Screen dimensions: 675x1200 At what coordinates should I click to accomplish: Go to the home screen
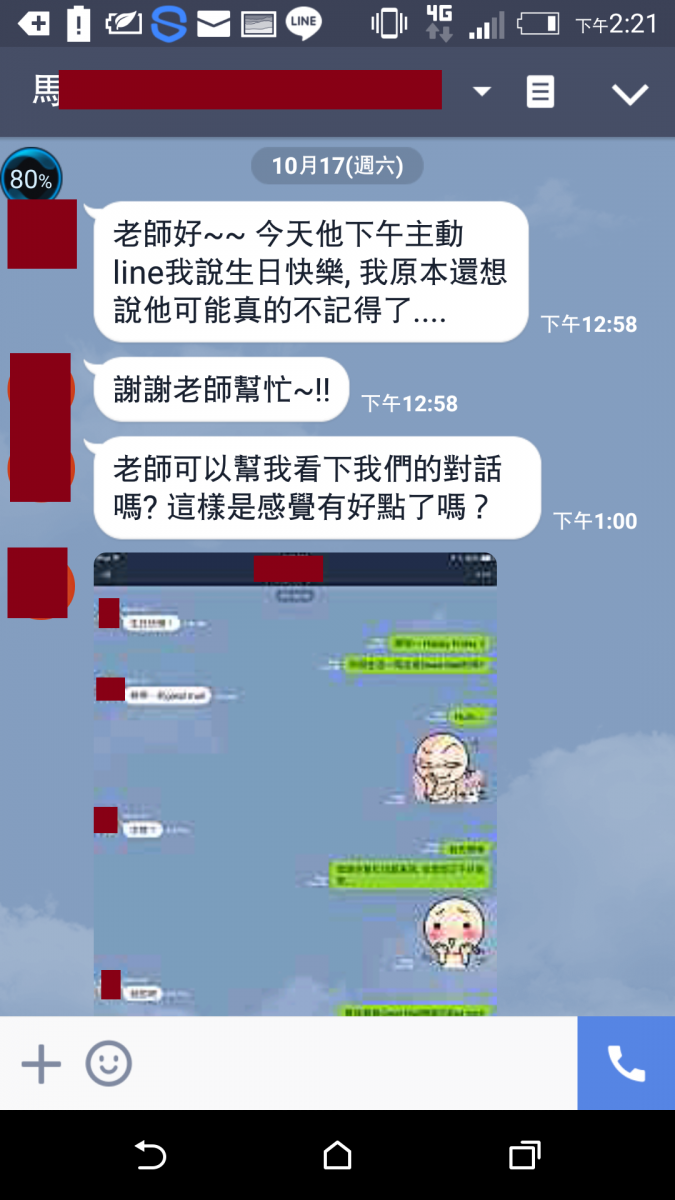point(338,1156)
